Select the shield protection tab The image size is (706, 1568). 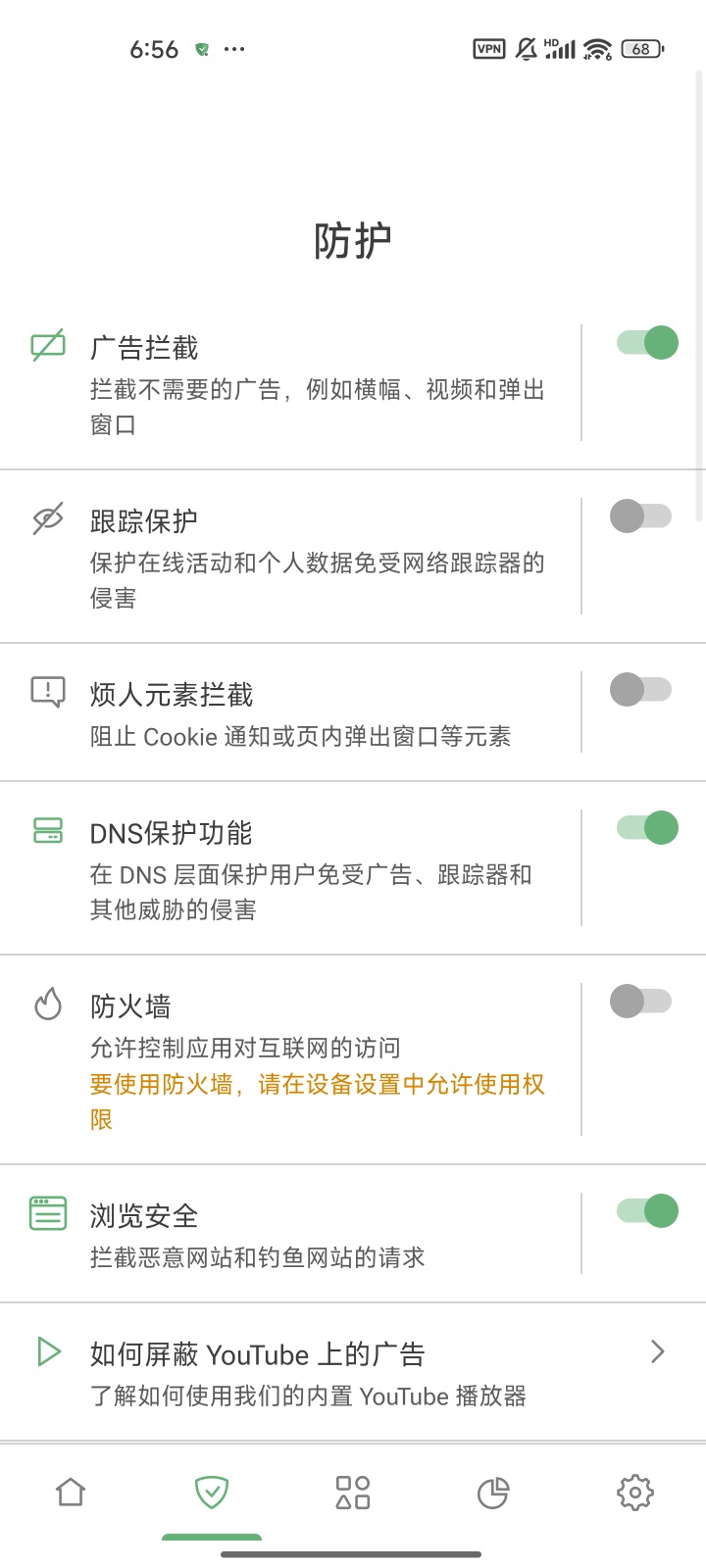pos(212,1493)
